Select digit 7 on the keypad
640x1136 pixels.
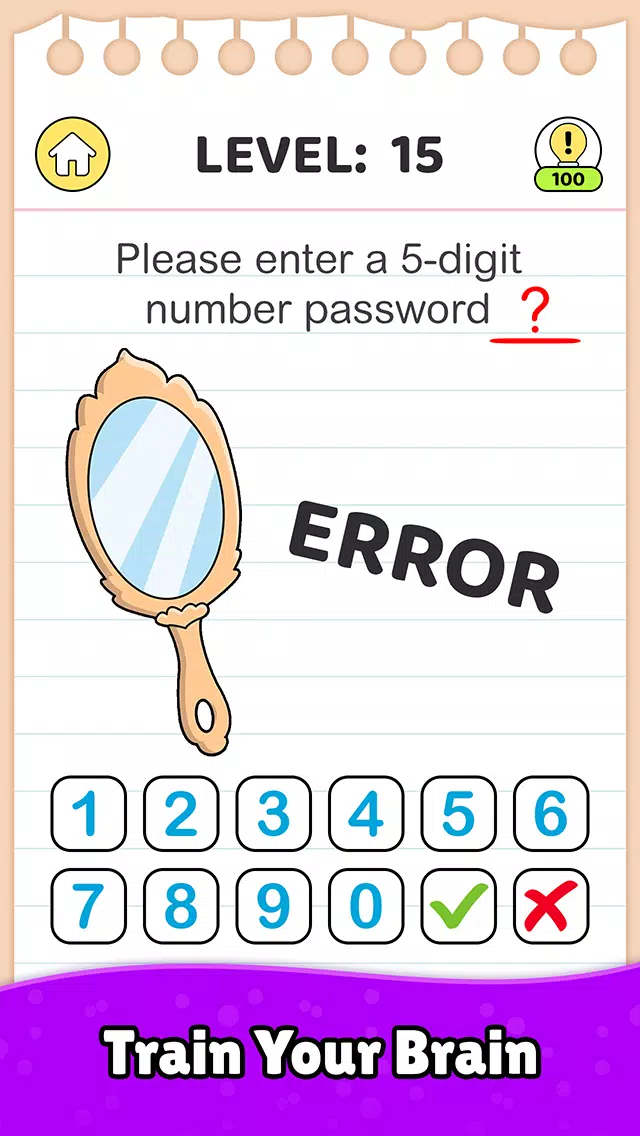[x=89, y=906]
